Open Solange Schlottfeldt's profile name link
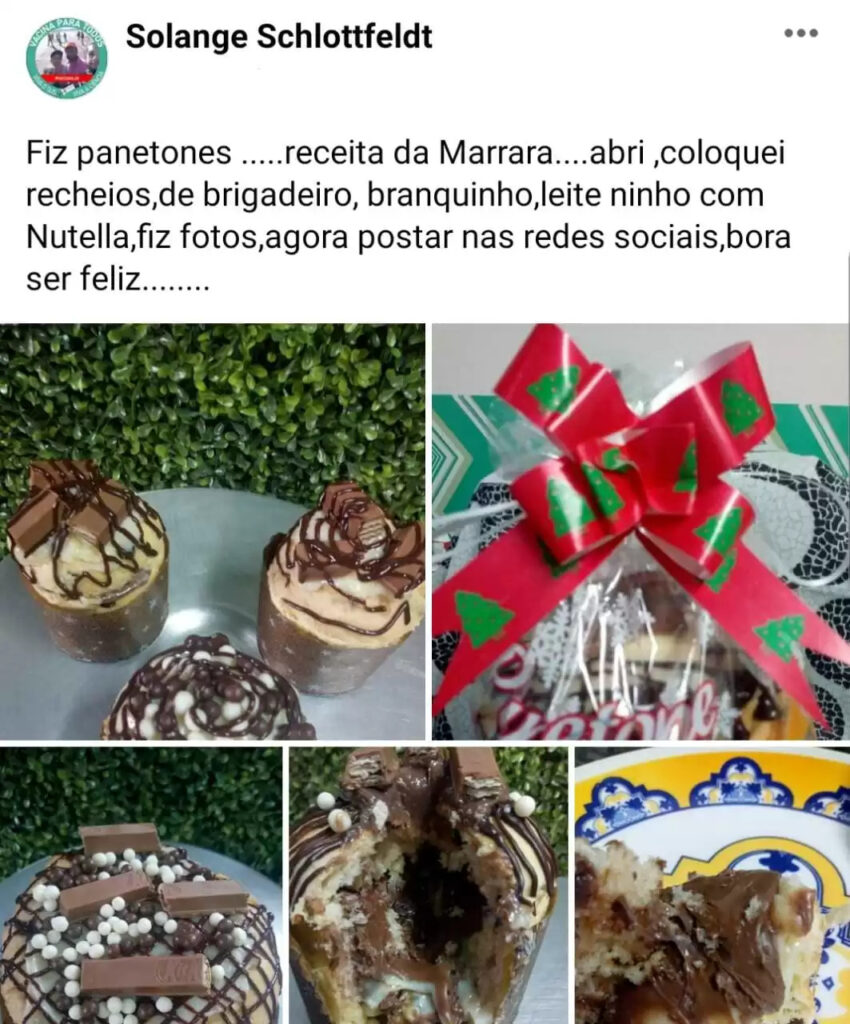Image resolution: width=850 pixels, height=1024 pixels. click(279, 37)
